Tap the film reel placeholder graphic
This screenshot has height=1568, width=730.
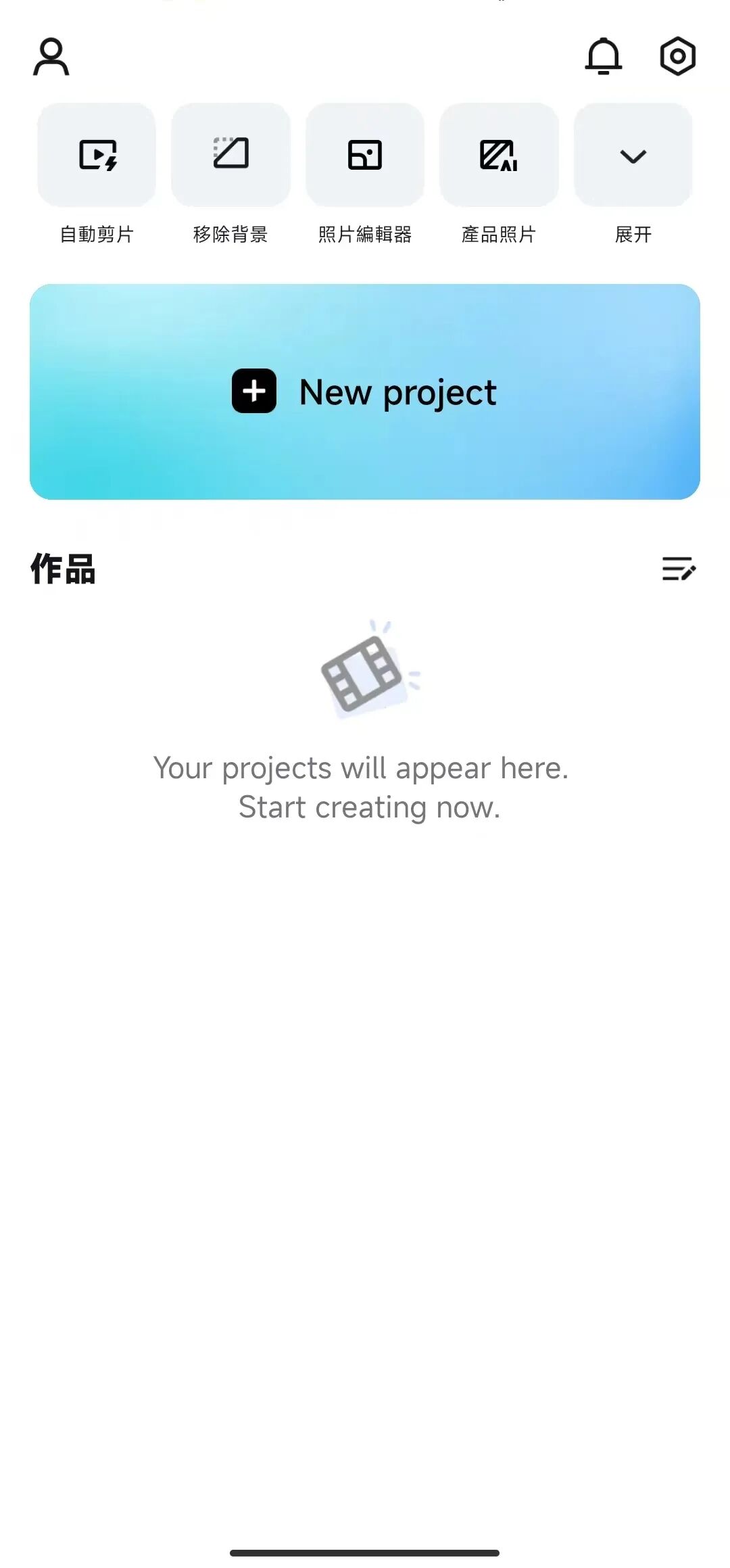[x=365, y=673]
